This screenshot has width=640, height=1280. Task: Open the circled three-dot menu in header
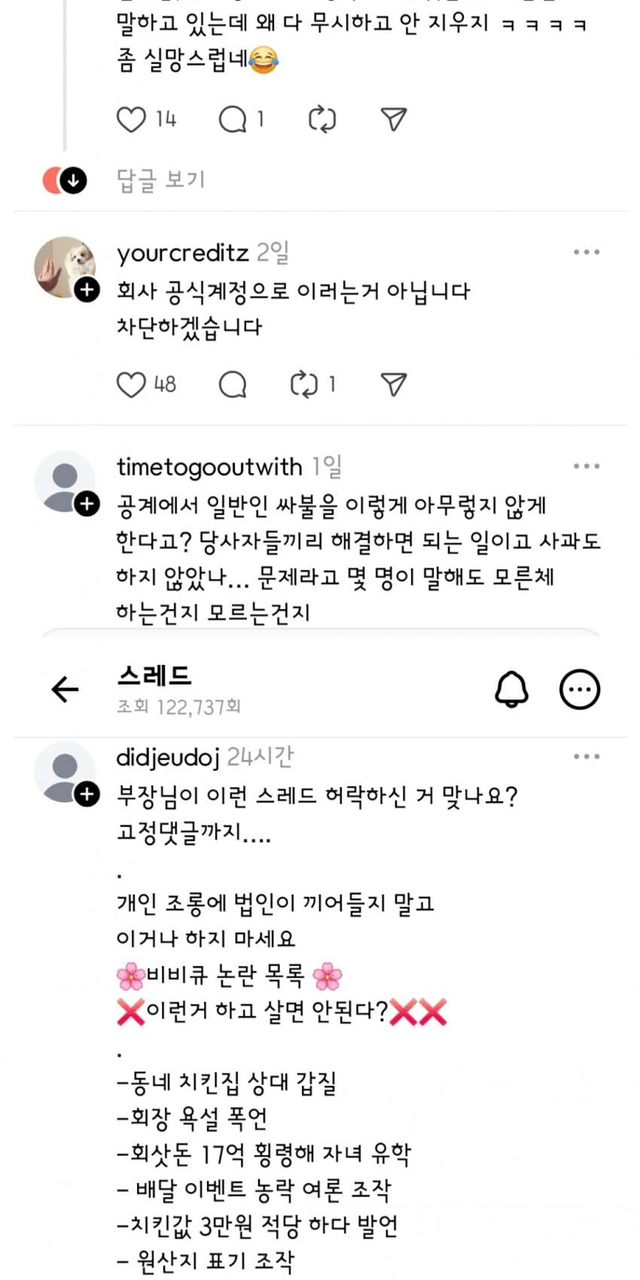point(580,688)
